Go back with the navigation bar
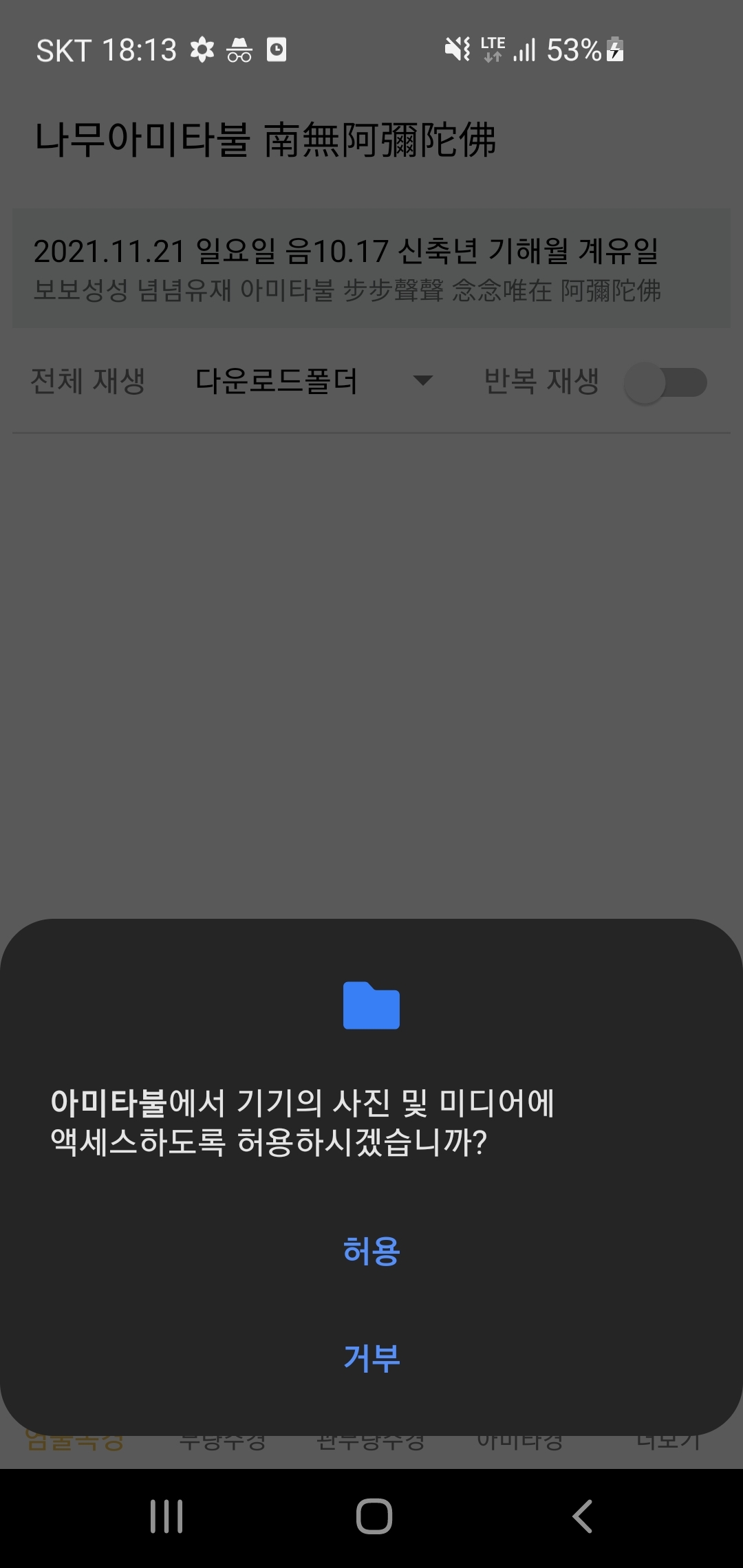 (582, 1516)
